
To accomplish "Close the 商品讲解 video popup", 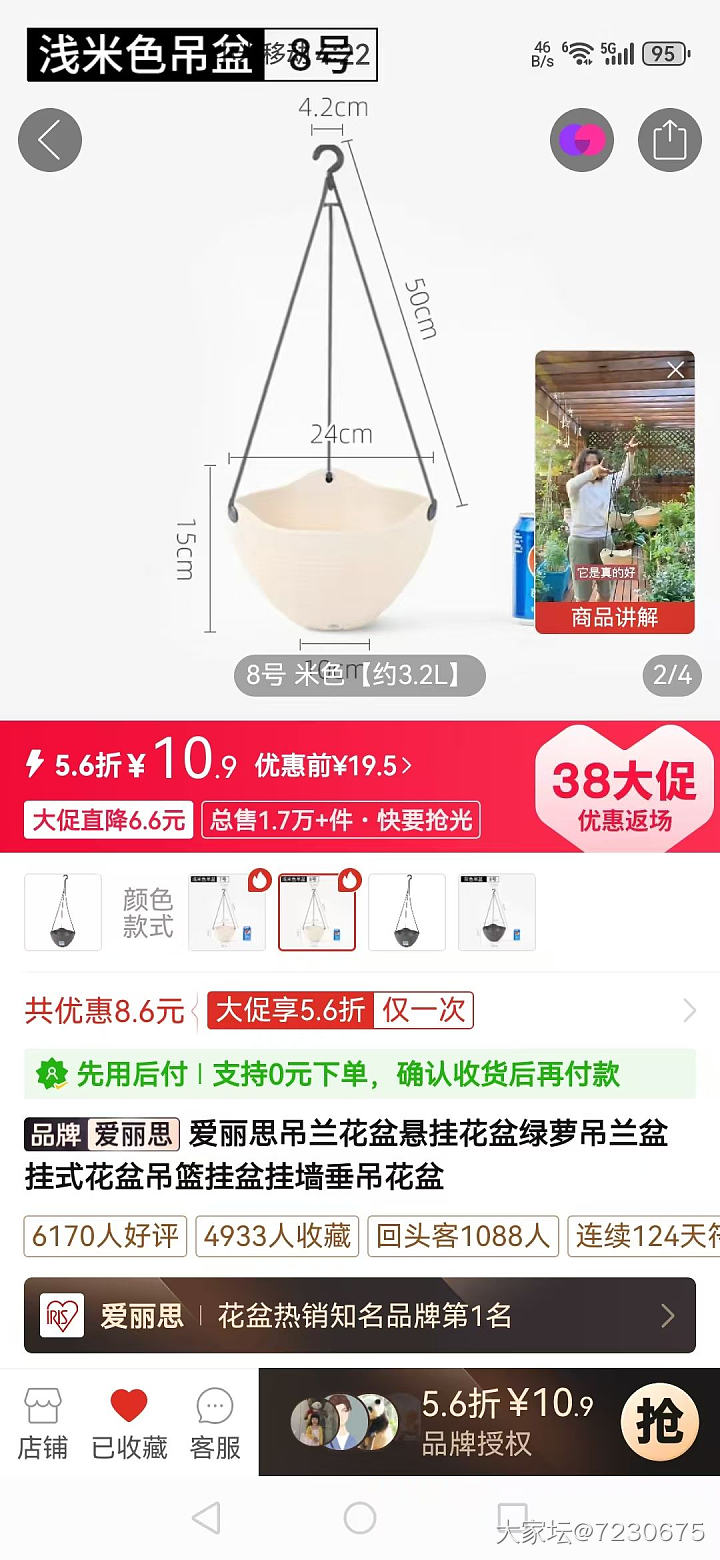I will point(676,370).
